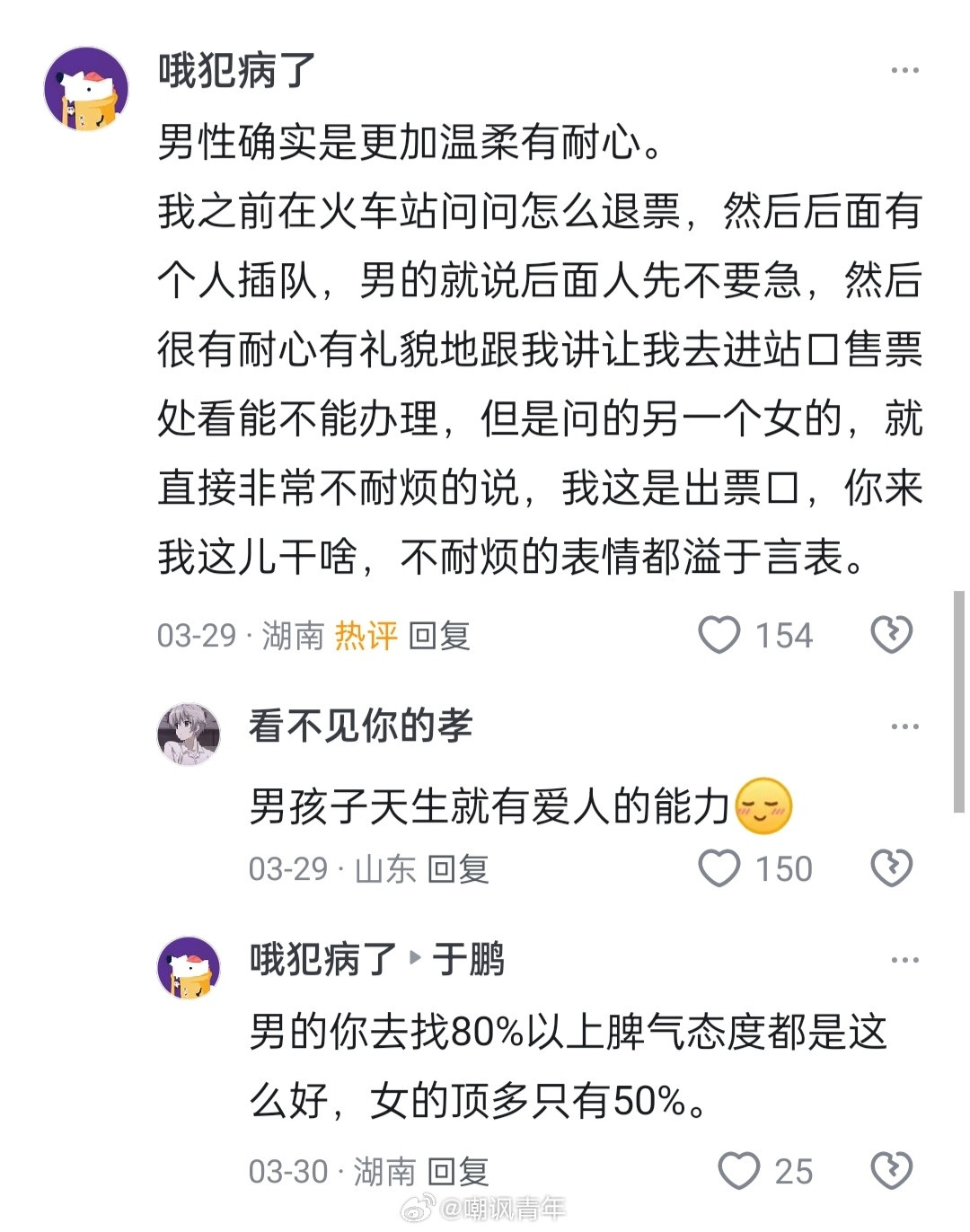Toggle like on the 150-likes comment
Image resolution: width=970 pixels, height=1232 pixels.
(719, 867)
